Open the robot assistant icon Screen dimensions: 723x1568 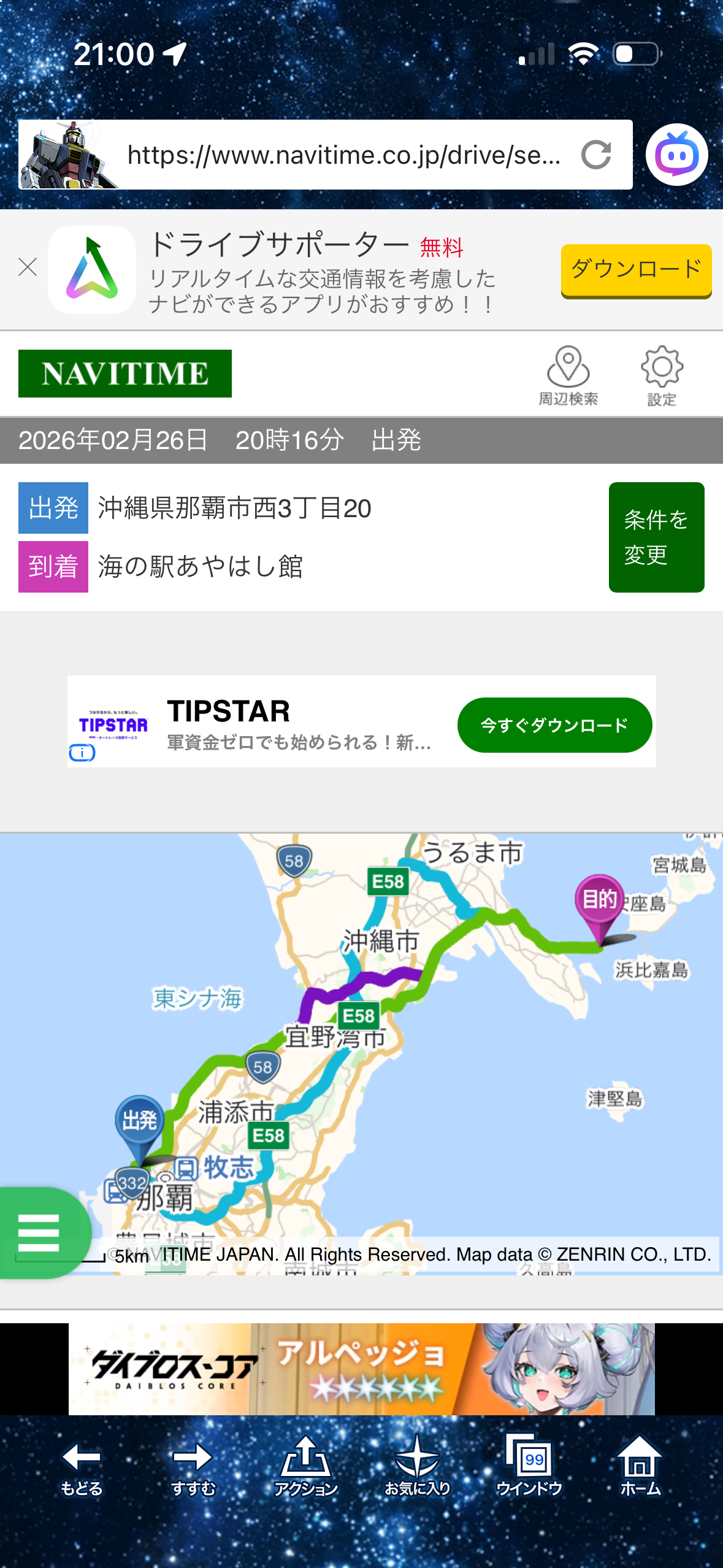point(676,155)
